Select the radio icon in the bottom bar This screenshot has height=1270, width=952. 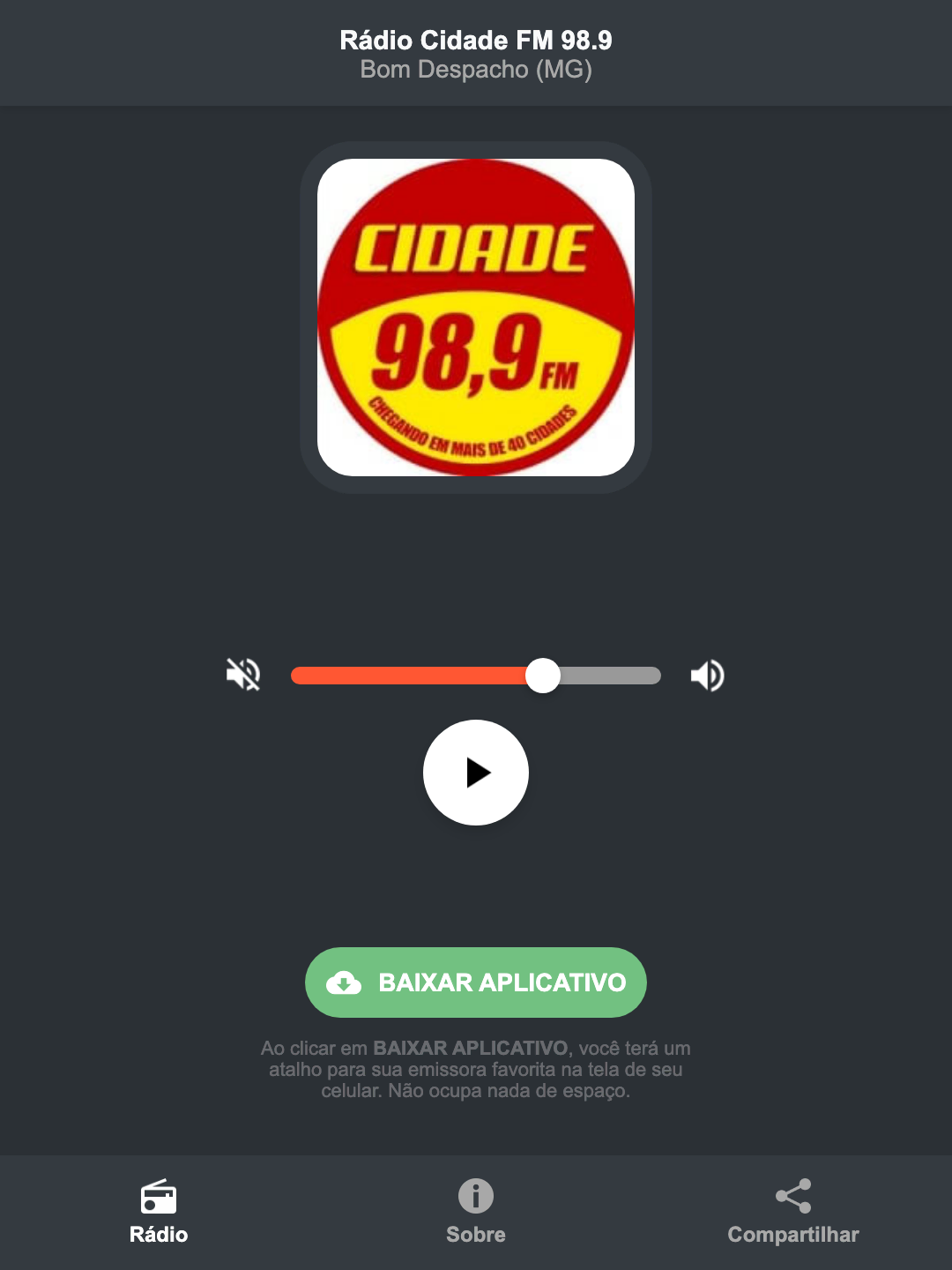[x=159, y=1198]
